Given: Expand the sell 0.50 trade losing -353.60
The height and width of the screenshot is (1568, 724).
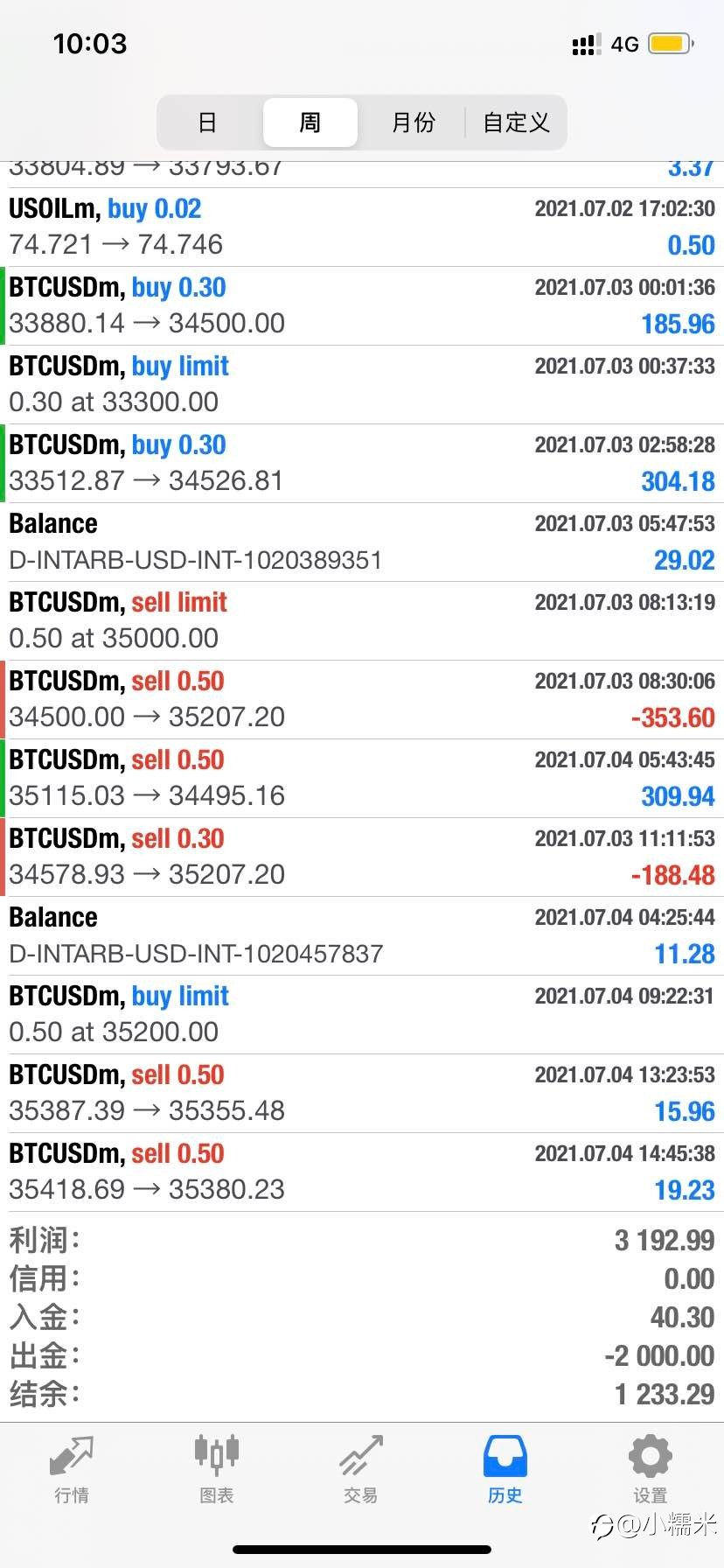Looking at the screenshot, I should 362,700.
